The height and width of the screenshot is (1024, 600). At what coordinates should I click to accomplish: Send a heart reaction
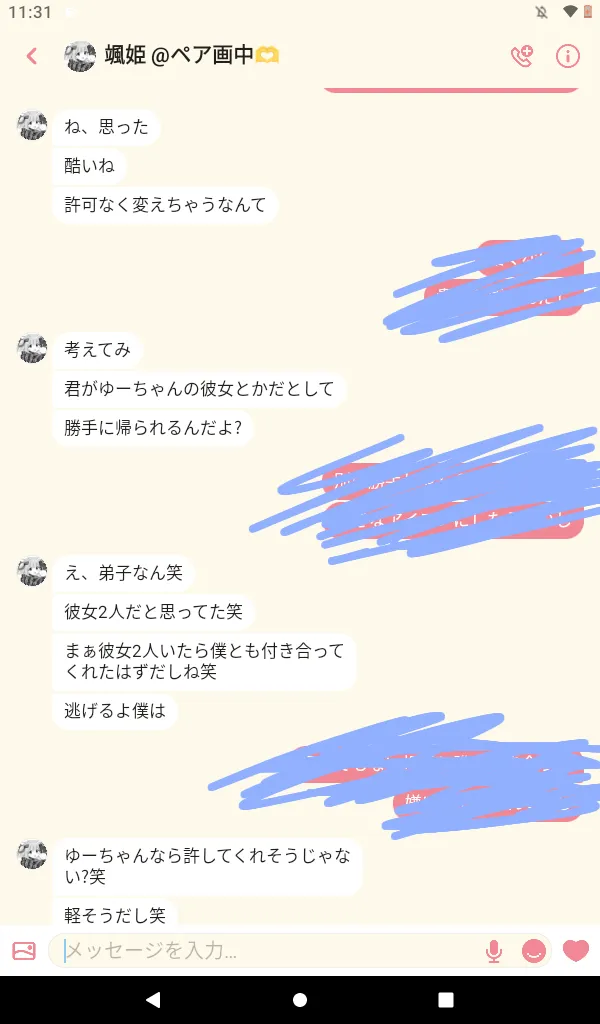575,951
